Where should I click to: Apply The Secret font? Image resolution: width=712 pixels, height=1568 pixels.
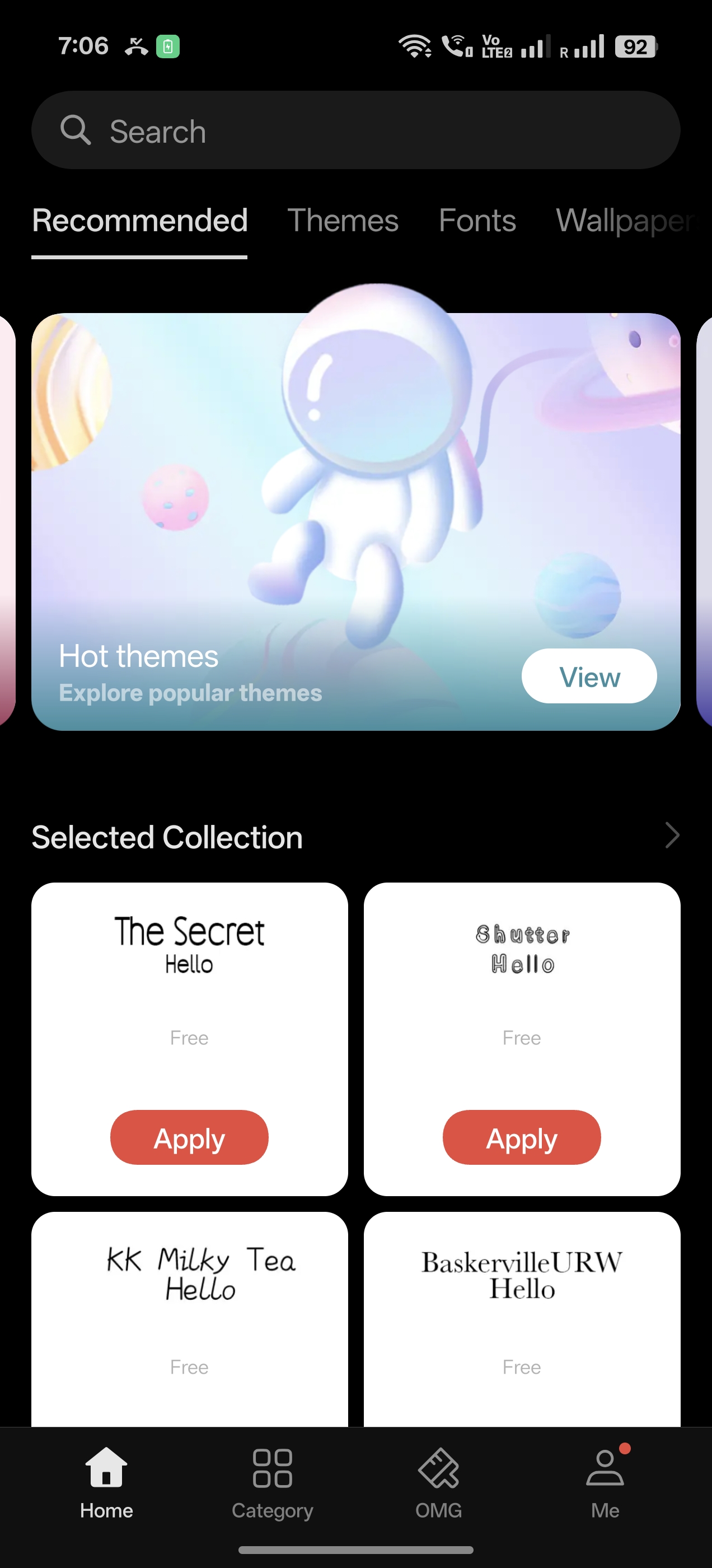click(189, 1138)
